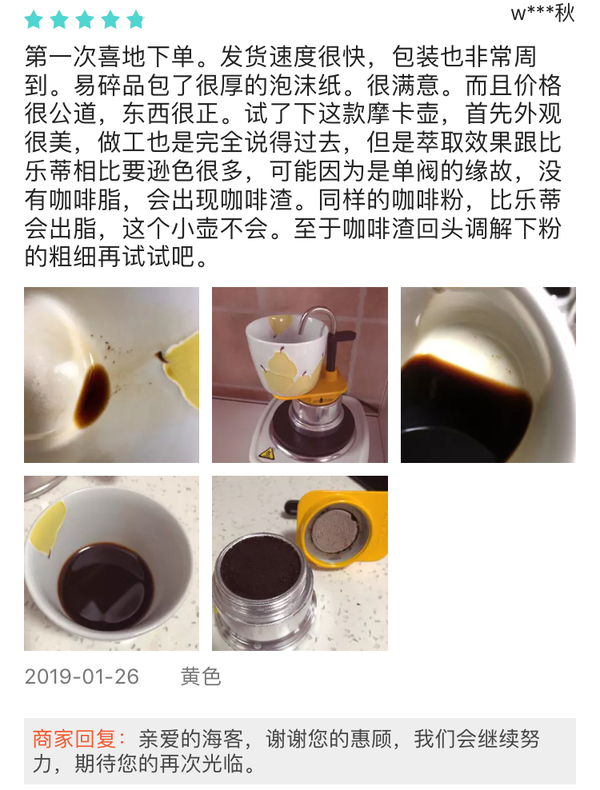600x790 pixels.
Task: View the photo of the moka pot on the stove
Action: point(299,375)
